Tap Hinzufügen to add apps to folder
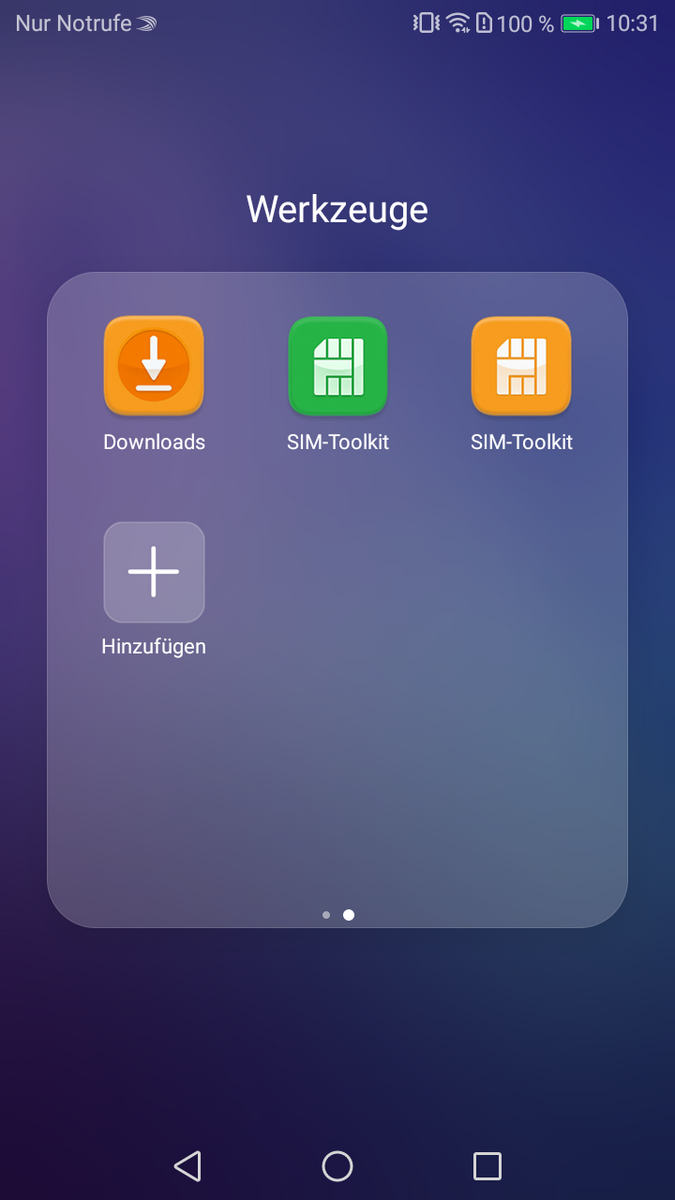The height and width of the screenshot is (1200, 675). click(x=154, y=572)
